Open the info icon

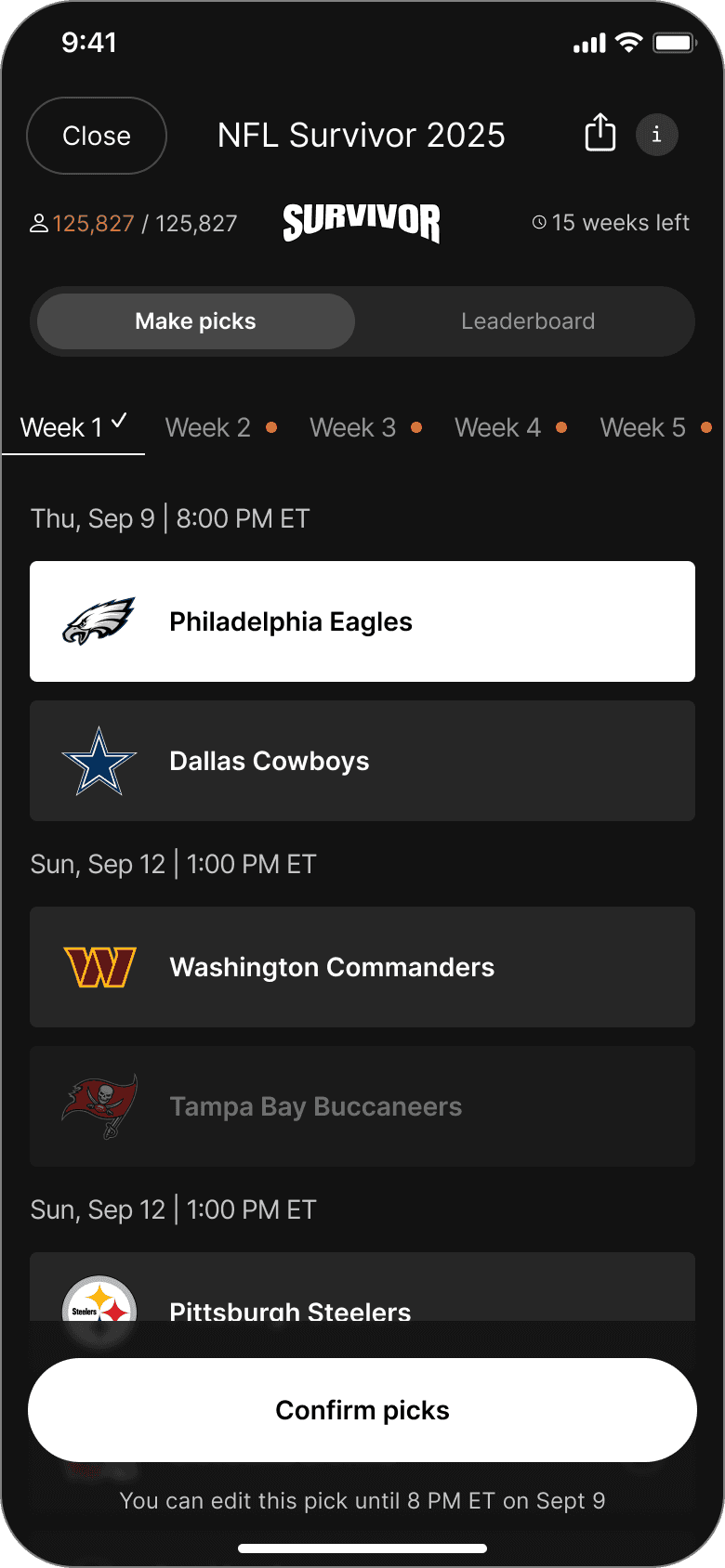click(x=657, y=135)
